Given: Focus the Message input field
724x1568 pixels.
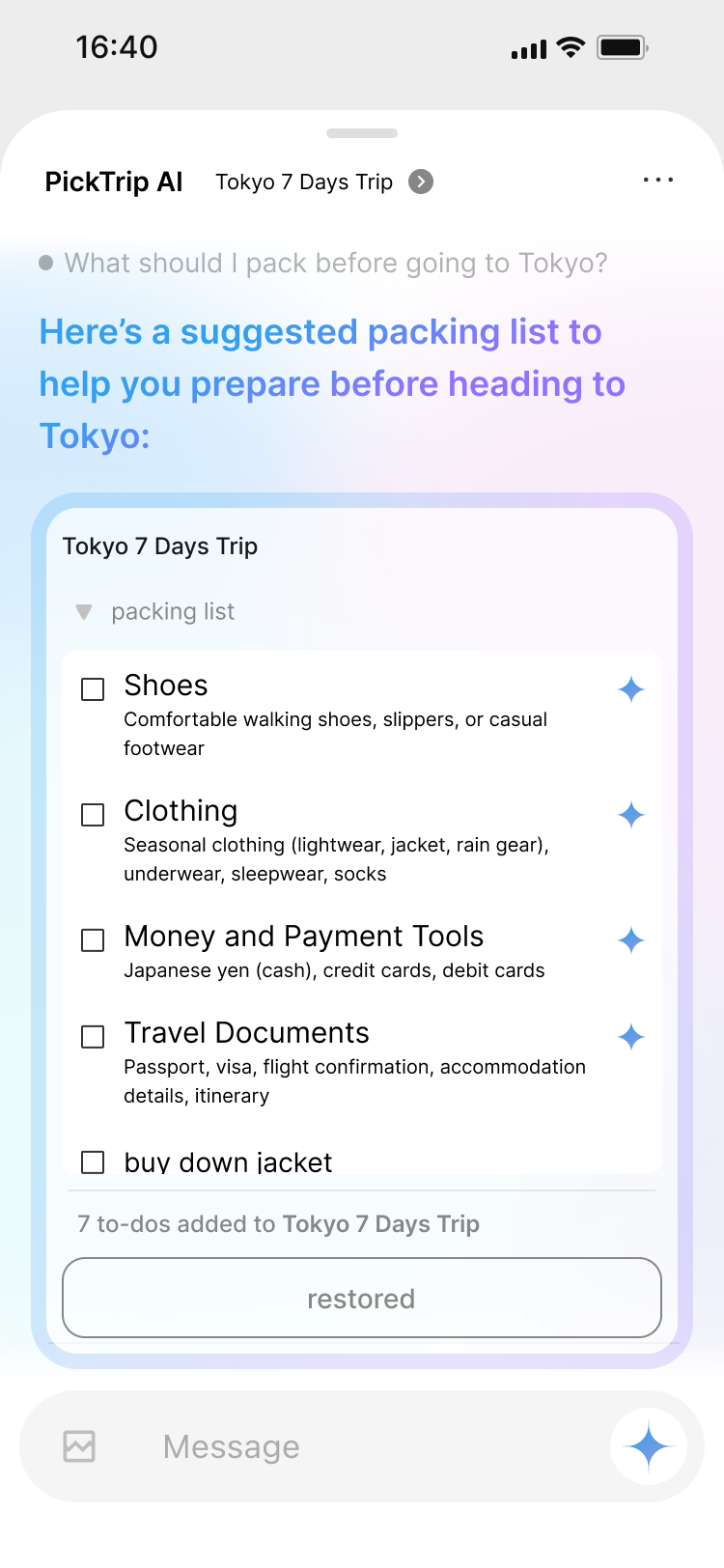Looking at the screenshot, I should tap(367, 1446).
